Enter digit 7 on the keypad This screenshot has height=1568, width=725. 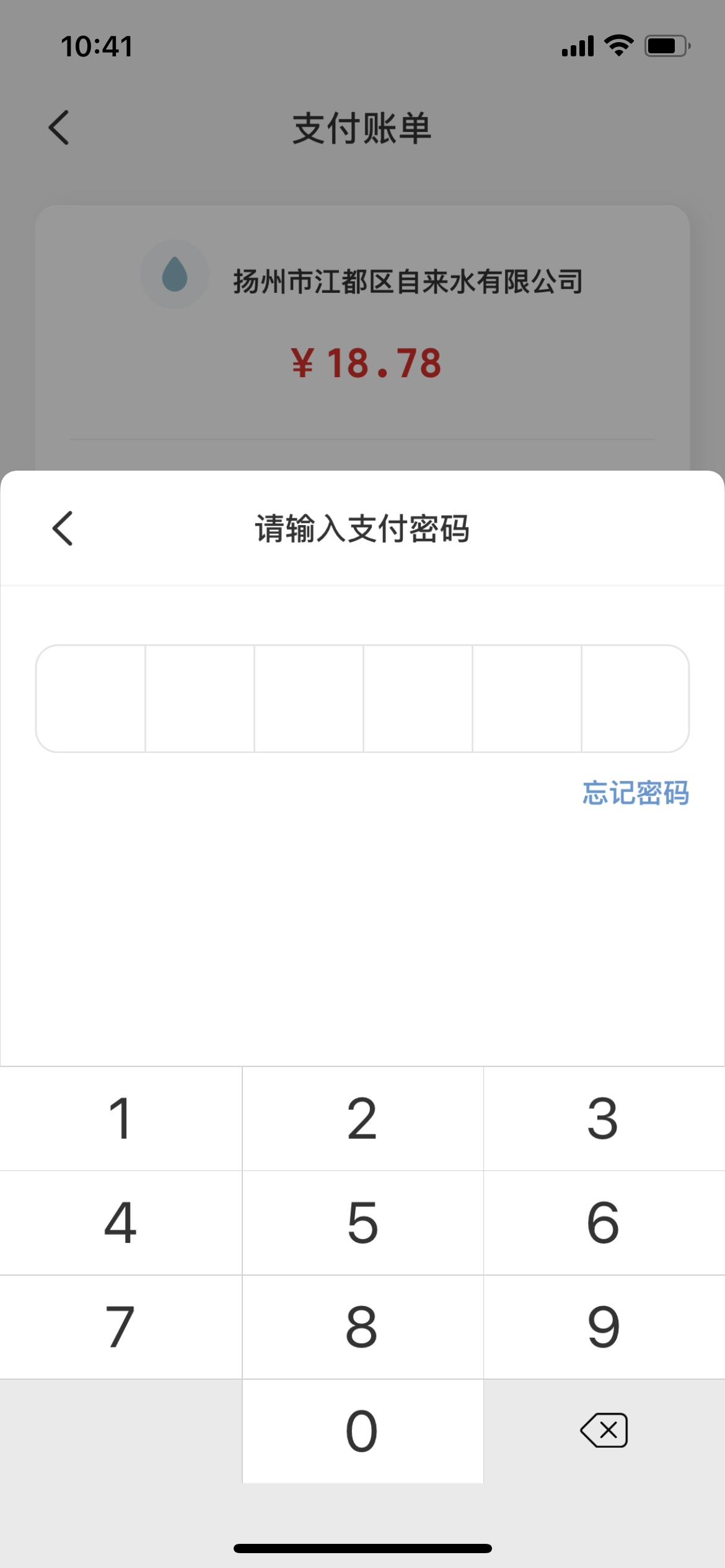(120, 1326)
